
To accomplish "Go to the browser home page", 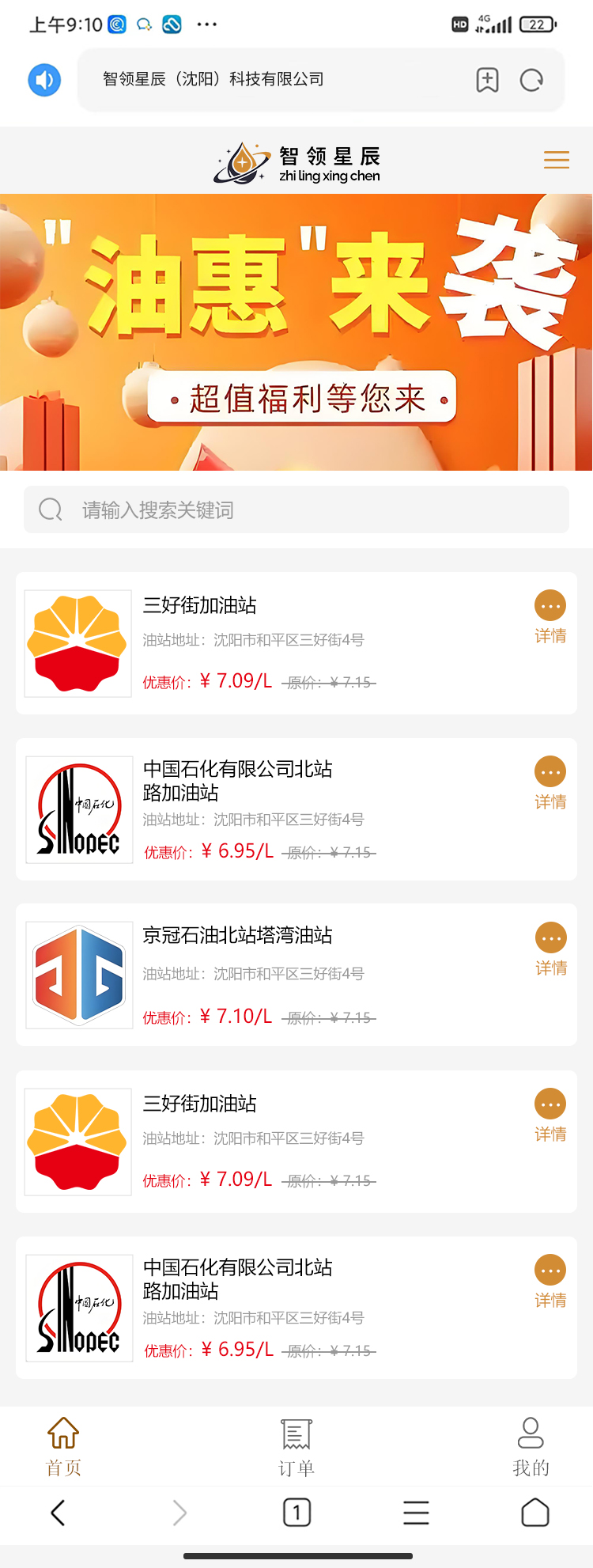I will click(x=535, y=1513).
